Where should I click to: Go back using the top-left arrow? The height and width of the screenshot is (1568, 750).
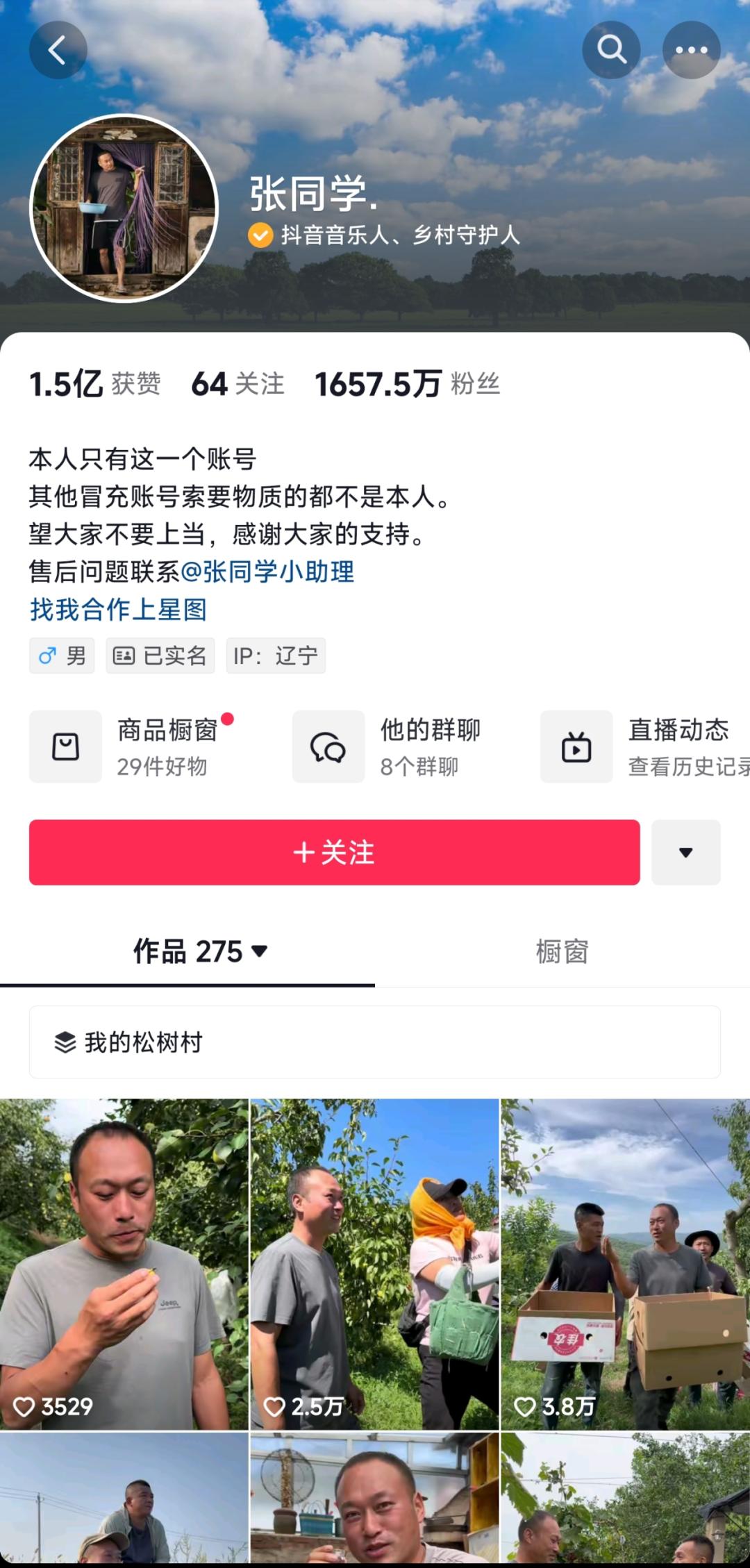pos(58,50)
